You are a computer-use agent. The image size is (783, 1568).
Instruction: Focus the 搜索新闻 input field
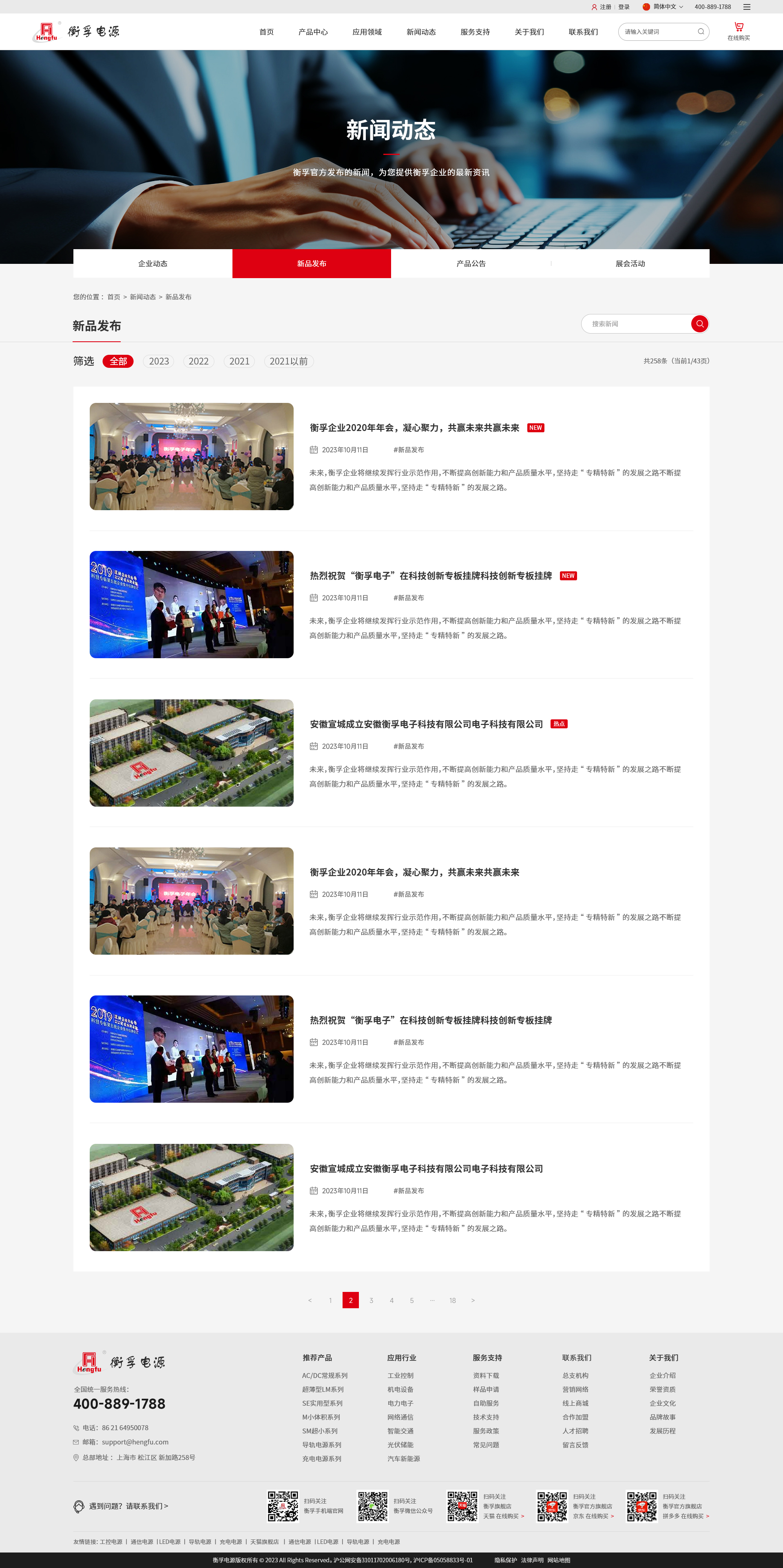click(636, 324)
